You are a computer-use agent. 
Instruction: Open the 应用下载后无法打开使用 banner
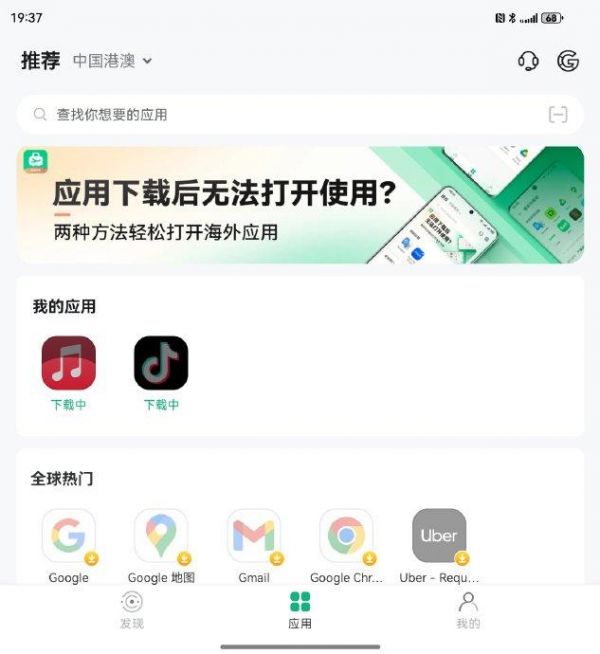pos(300,205)
